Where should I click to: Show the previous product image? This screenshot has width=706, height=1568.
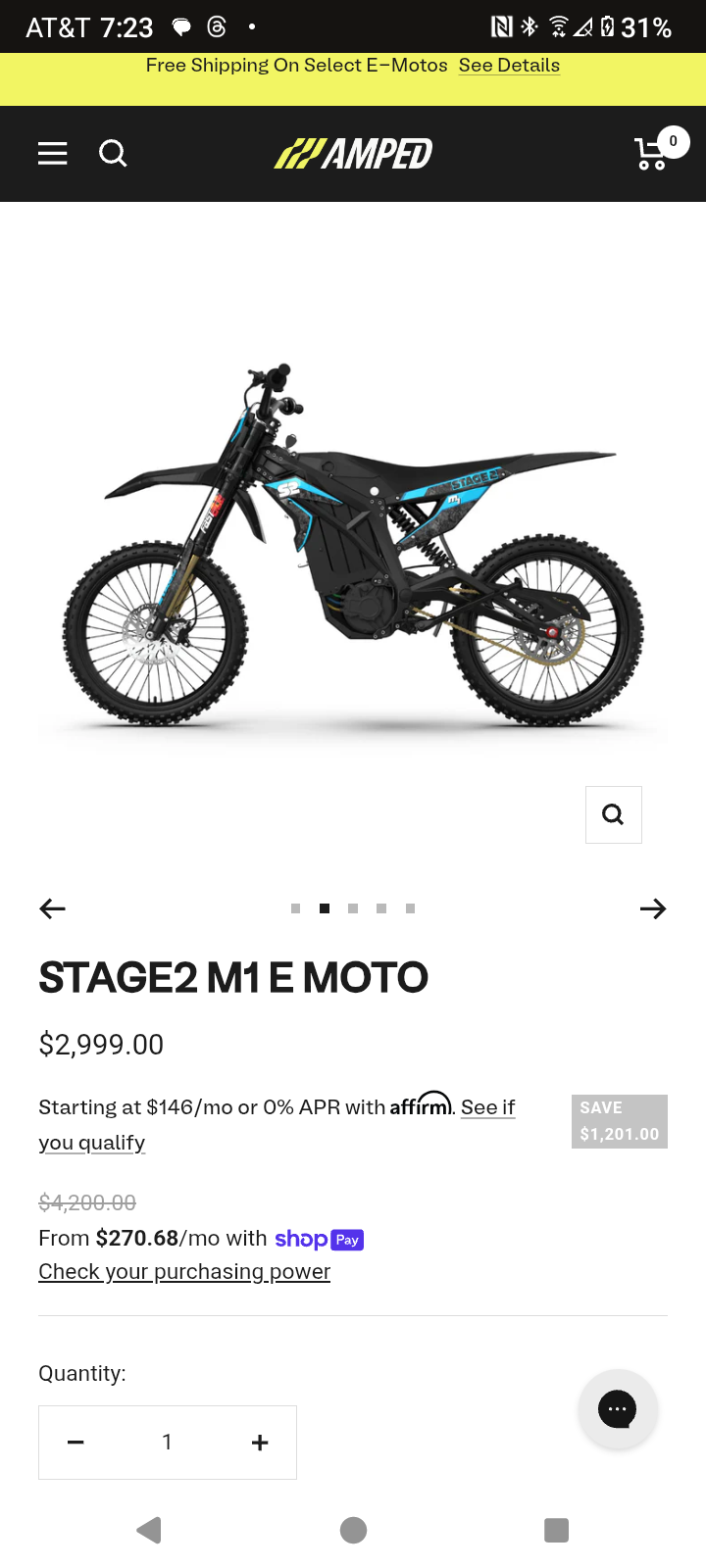pyautogui.click(x=53, y=908)
